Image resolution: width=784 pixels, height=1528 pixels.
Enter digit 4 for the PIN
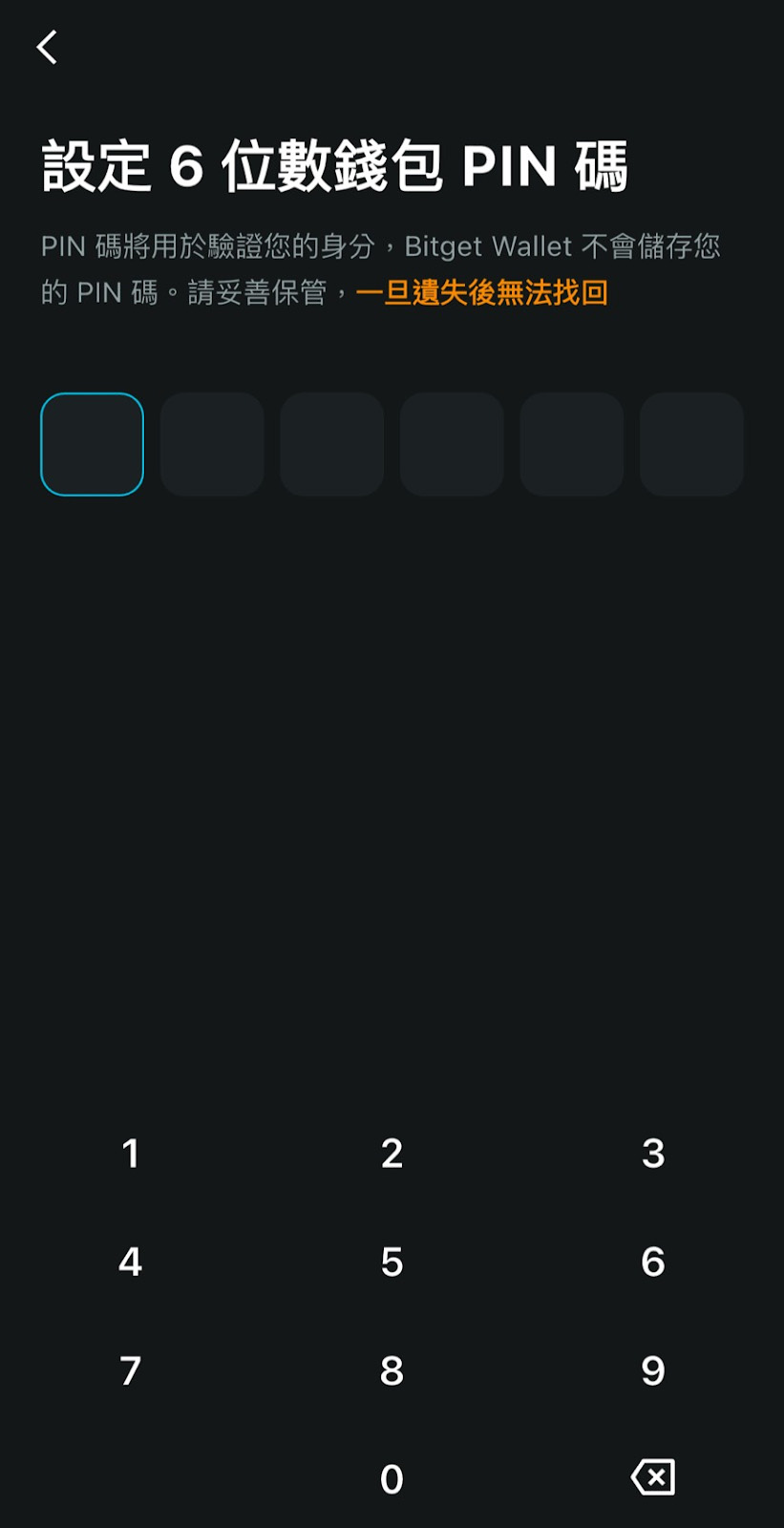pyautogui.click(x=131, y=1263)
